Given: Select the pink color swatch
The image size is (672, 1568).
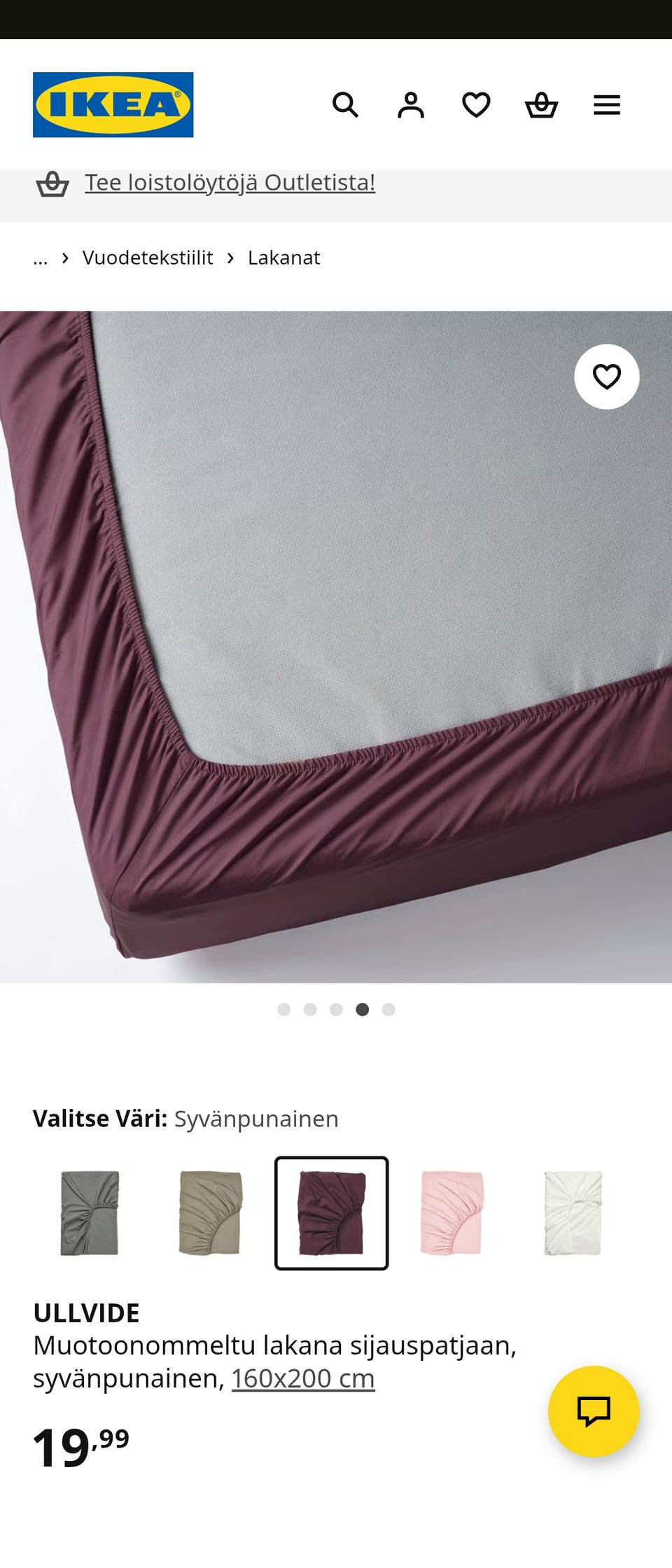Looking at the screenshot, I should point(451,1213).
